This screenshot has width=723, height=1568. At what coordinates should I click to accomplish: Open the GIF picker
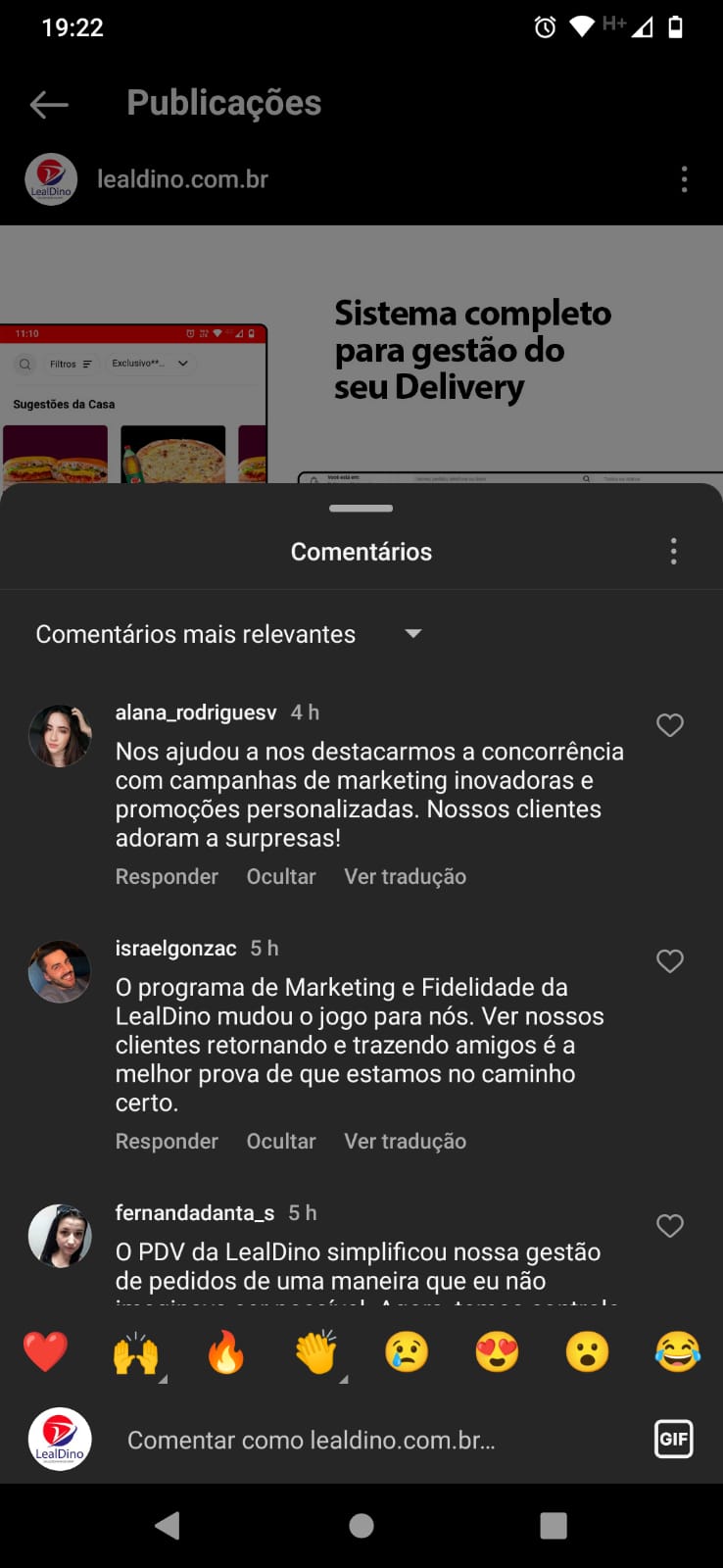[673, 1439]
